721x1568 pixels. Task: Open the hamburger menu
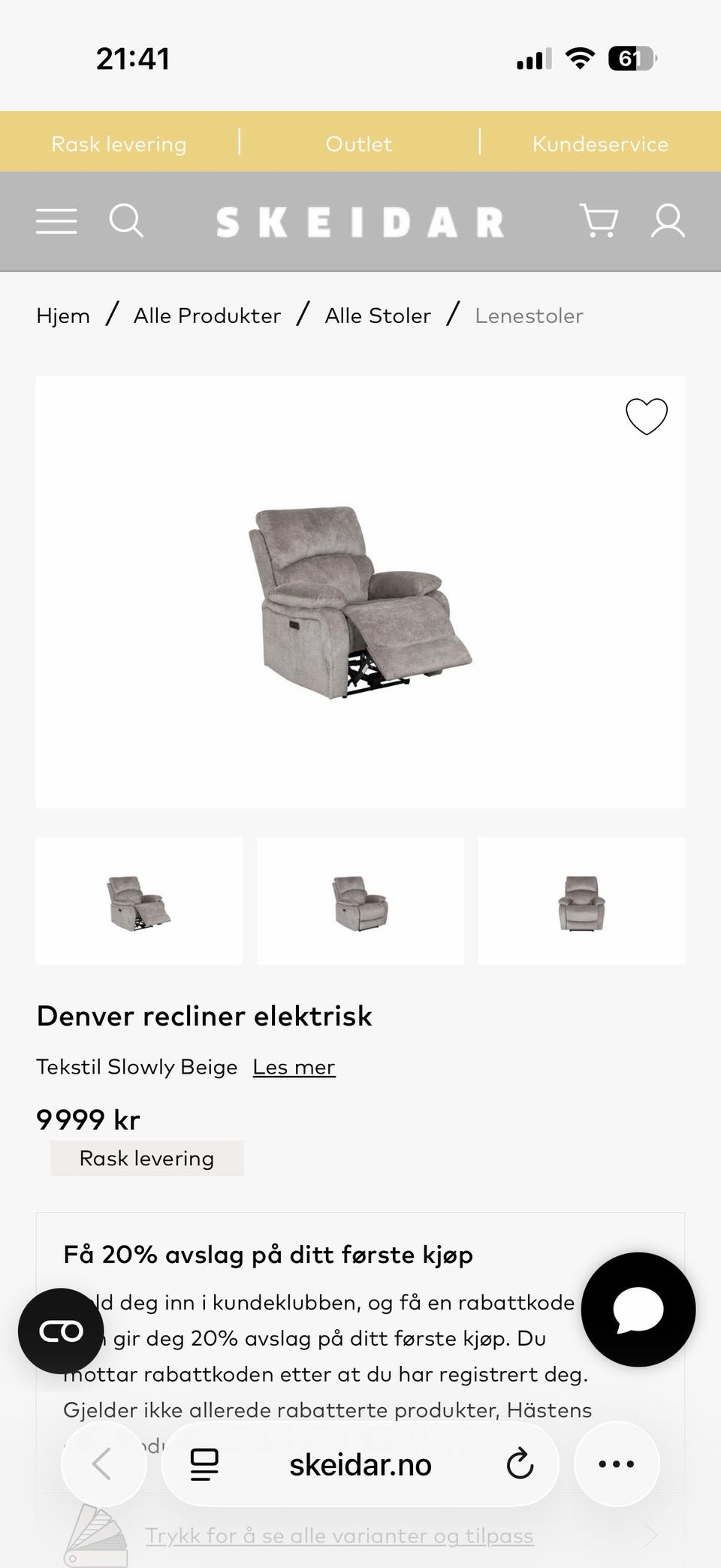(x=56, y=222)
